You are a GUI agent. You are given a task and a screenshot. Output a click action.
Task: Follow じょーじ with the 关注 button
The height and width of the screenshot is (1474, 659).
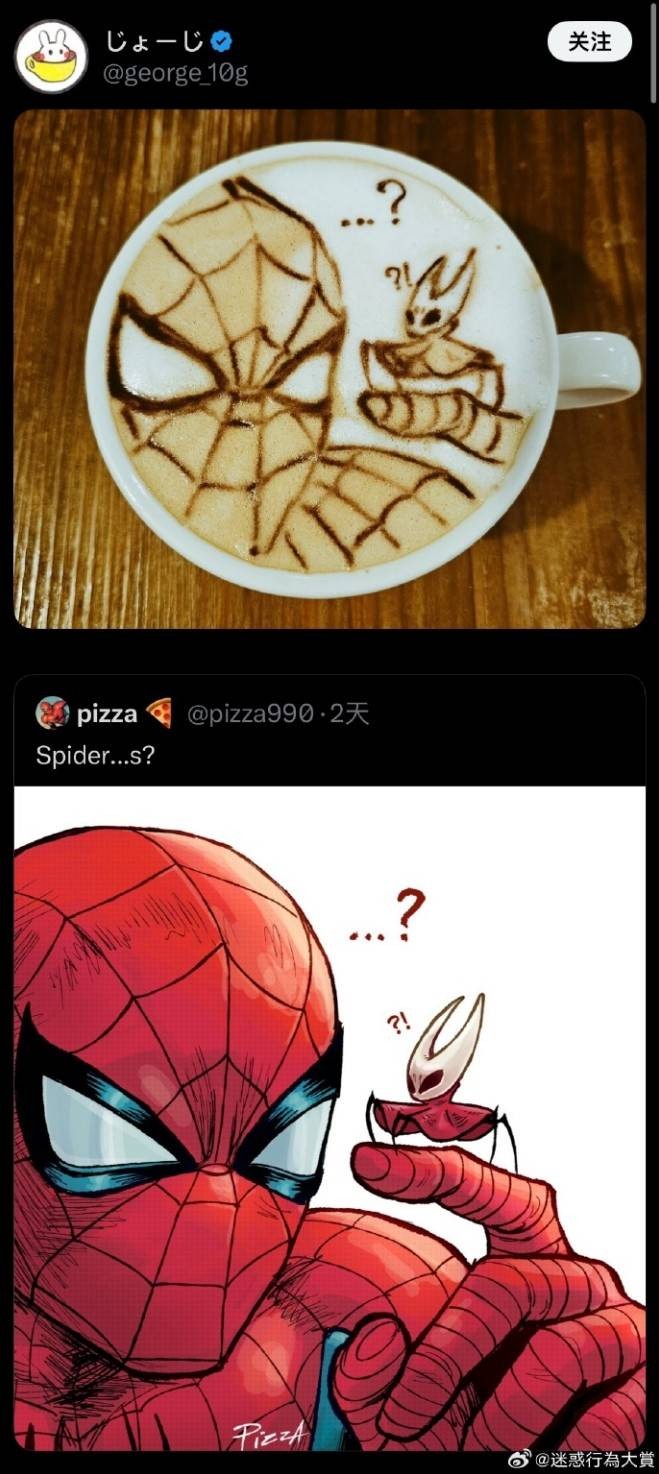[x=590, y=42]
